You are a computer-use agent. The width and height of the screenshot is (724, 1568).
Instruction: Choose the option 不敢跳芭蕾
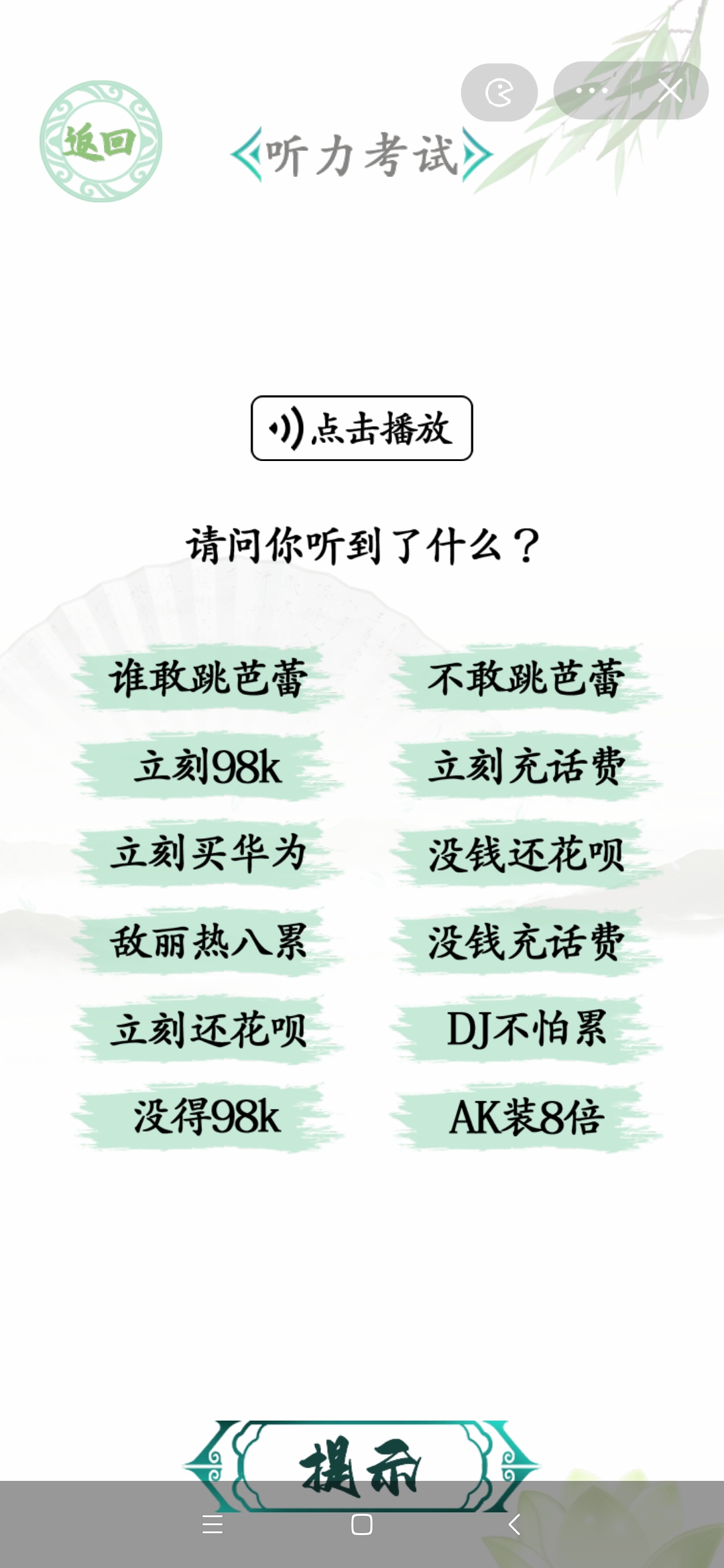[x=526, y=678]
